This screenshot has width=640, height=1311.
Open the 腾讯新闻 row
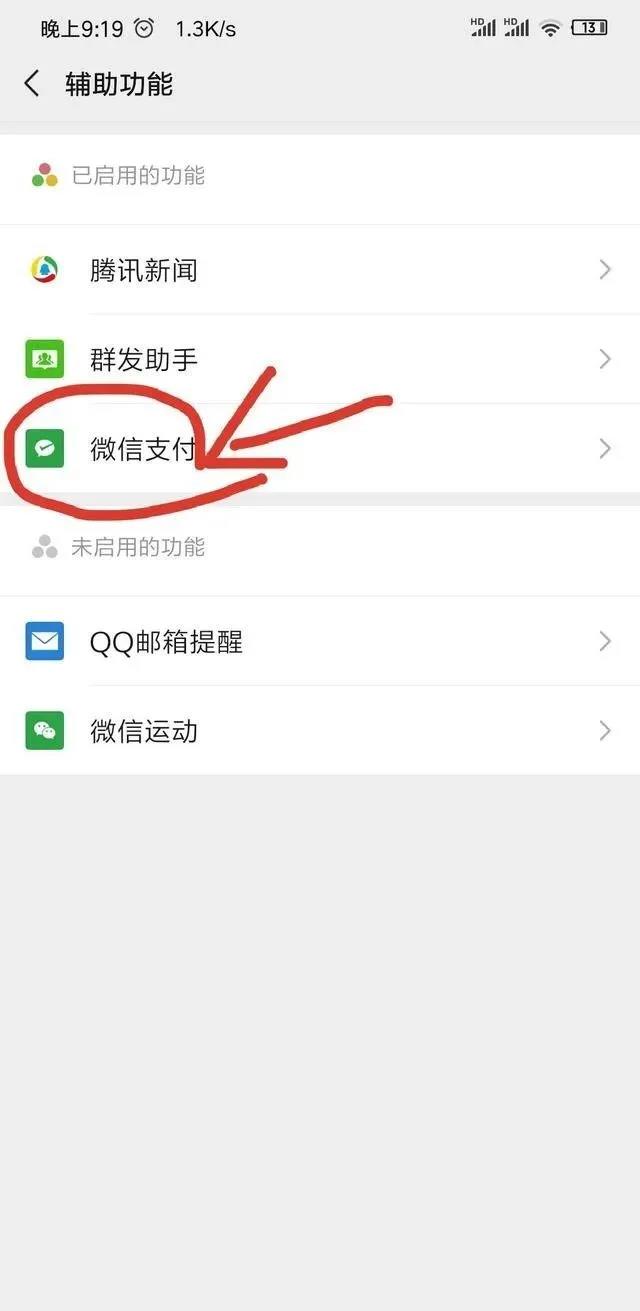320,270
